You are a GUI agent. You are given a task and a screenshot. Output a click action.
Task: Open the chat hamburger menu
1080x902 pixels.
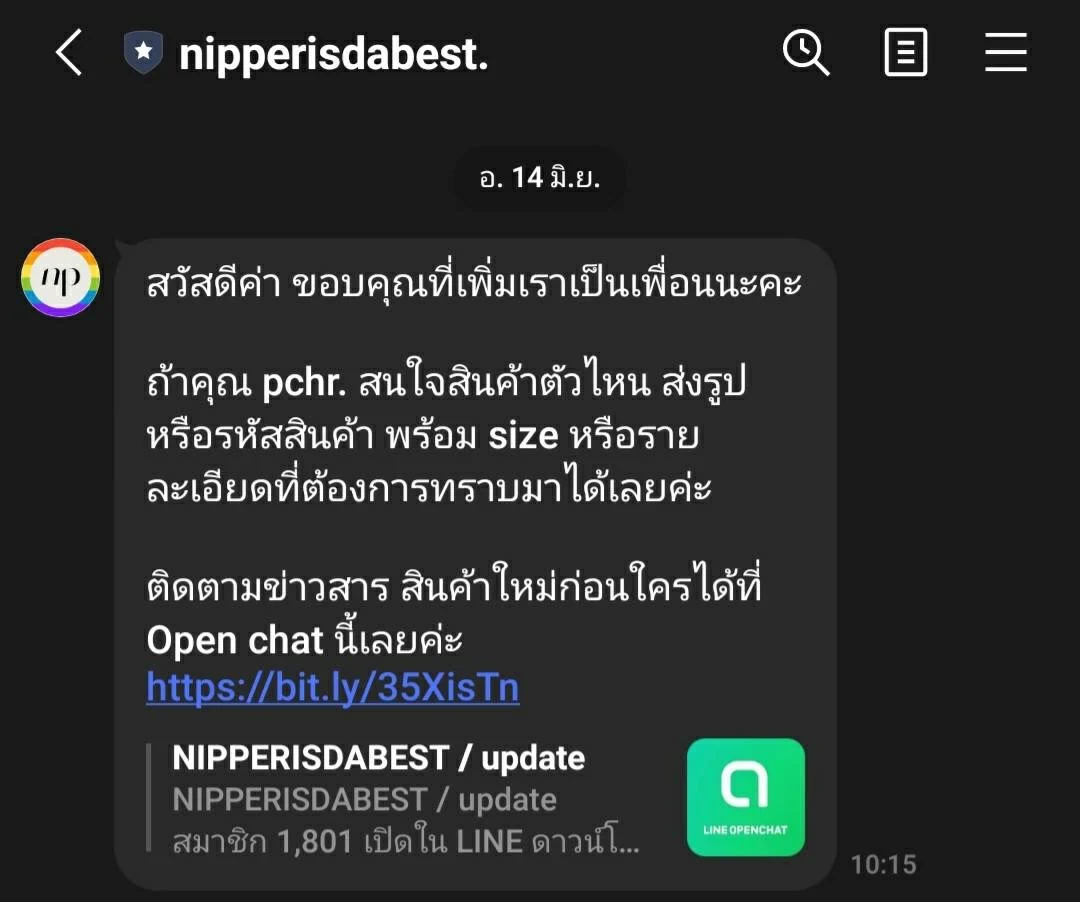click(x=1006, y=52)
